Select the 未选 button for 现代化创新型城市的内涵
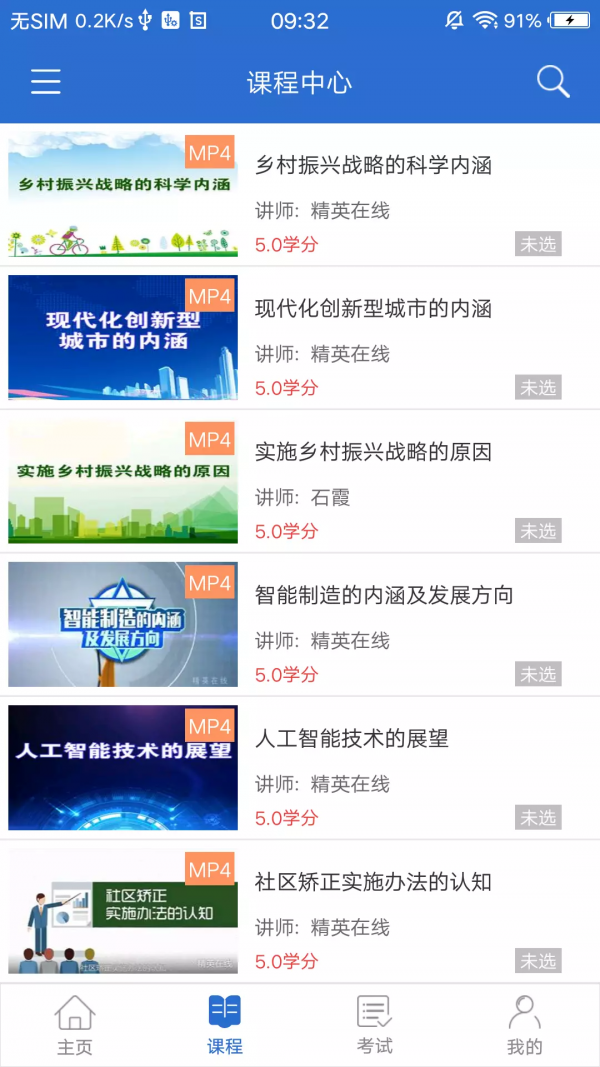 538,387
